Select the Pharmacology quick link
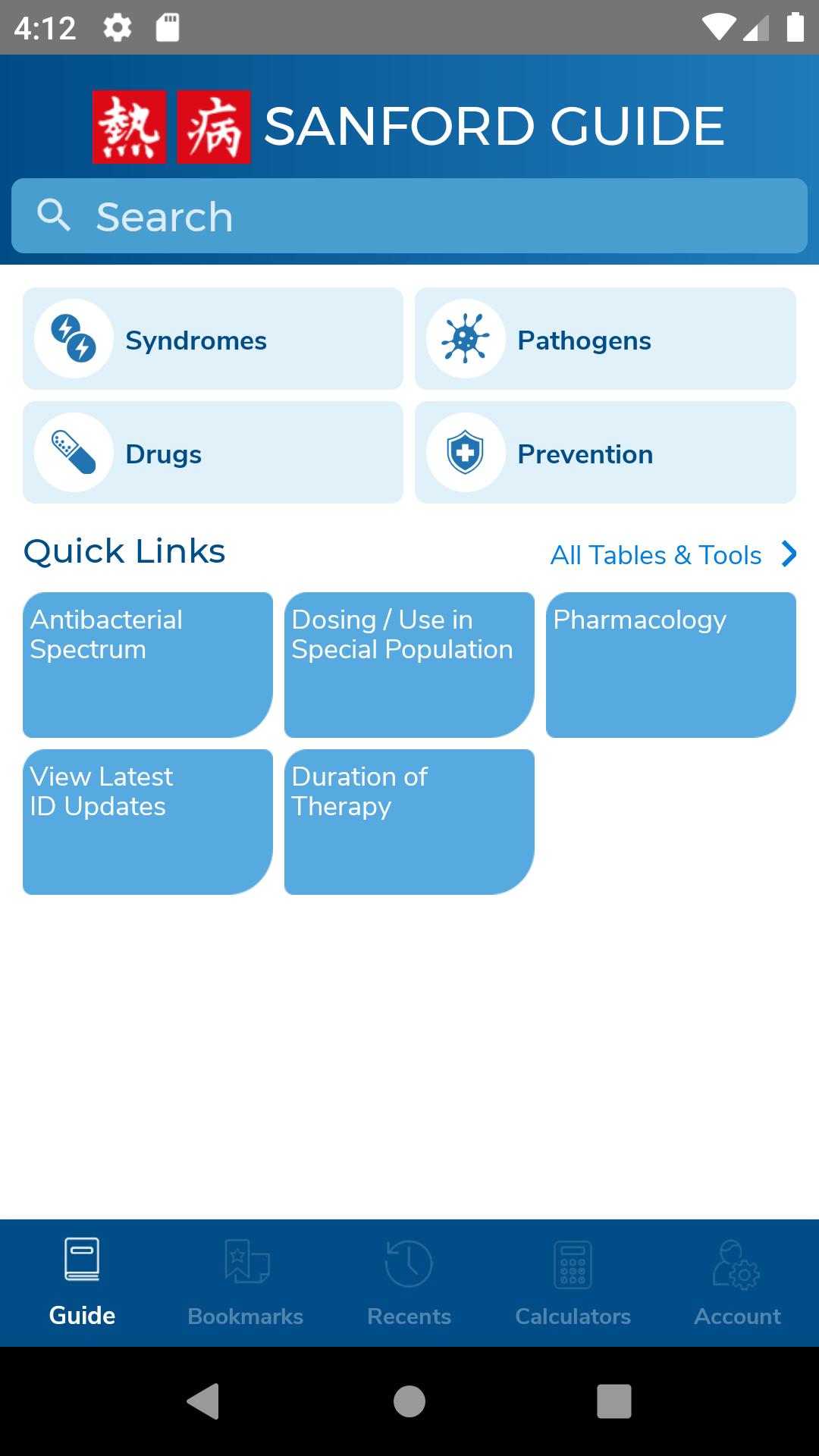The height and width of the screenshot is (1456, 819). tap(671, 665)
